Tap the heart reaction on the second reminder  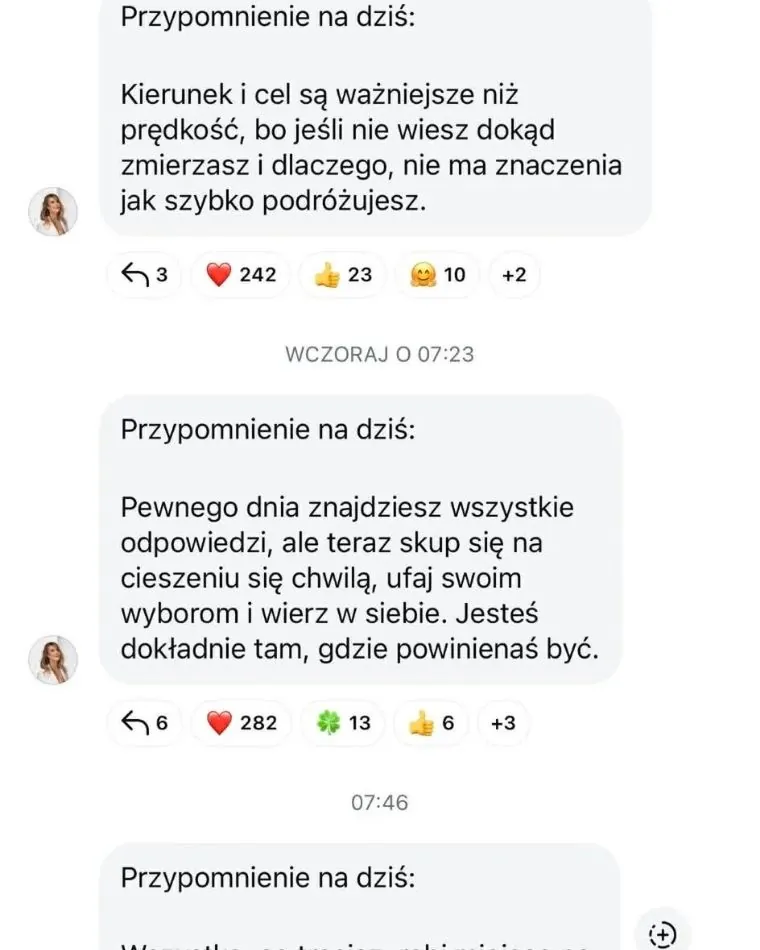240,723
